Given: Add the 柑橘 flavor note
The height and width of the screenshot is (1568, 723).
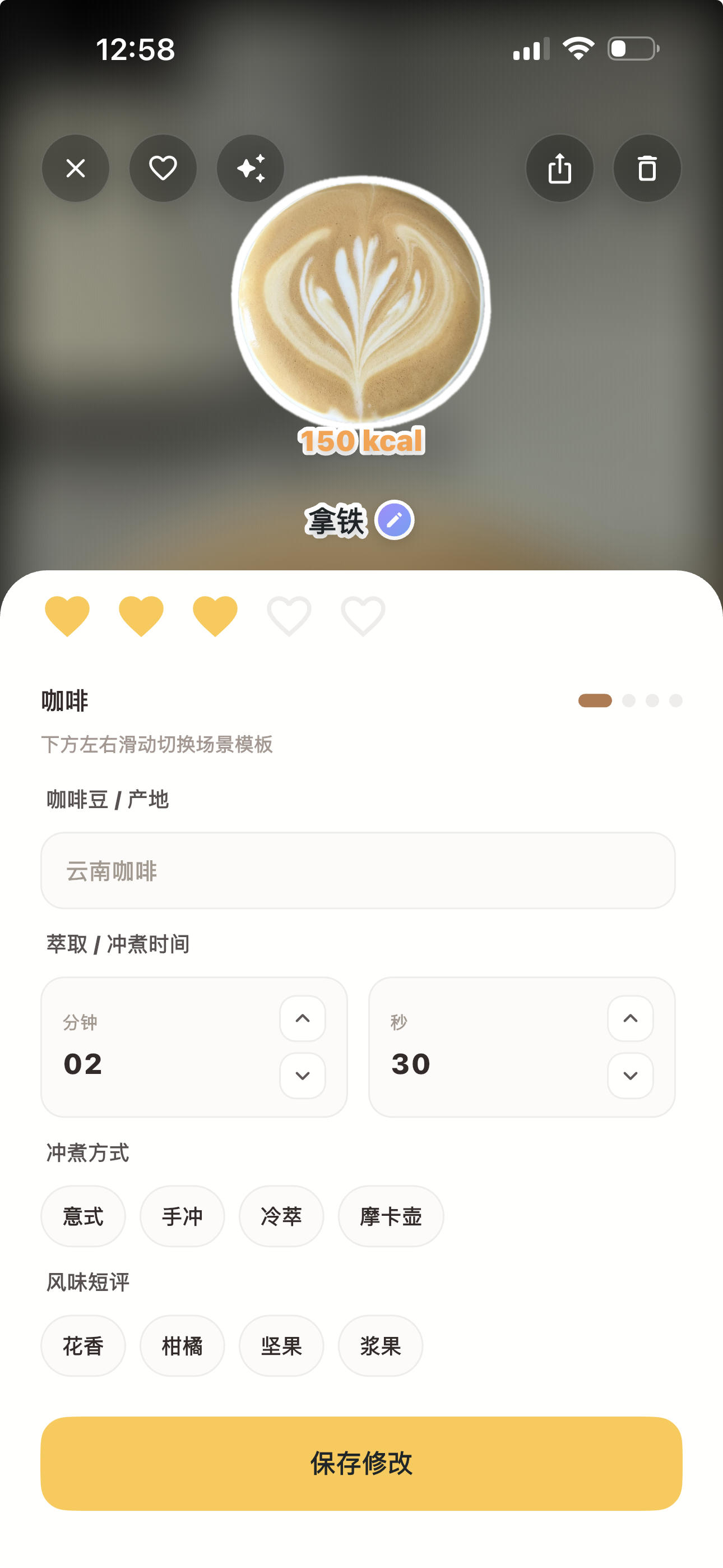Looking at the screenshot, I should (182, 1346).
